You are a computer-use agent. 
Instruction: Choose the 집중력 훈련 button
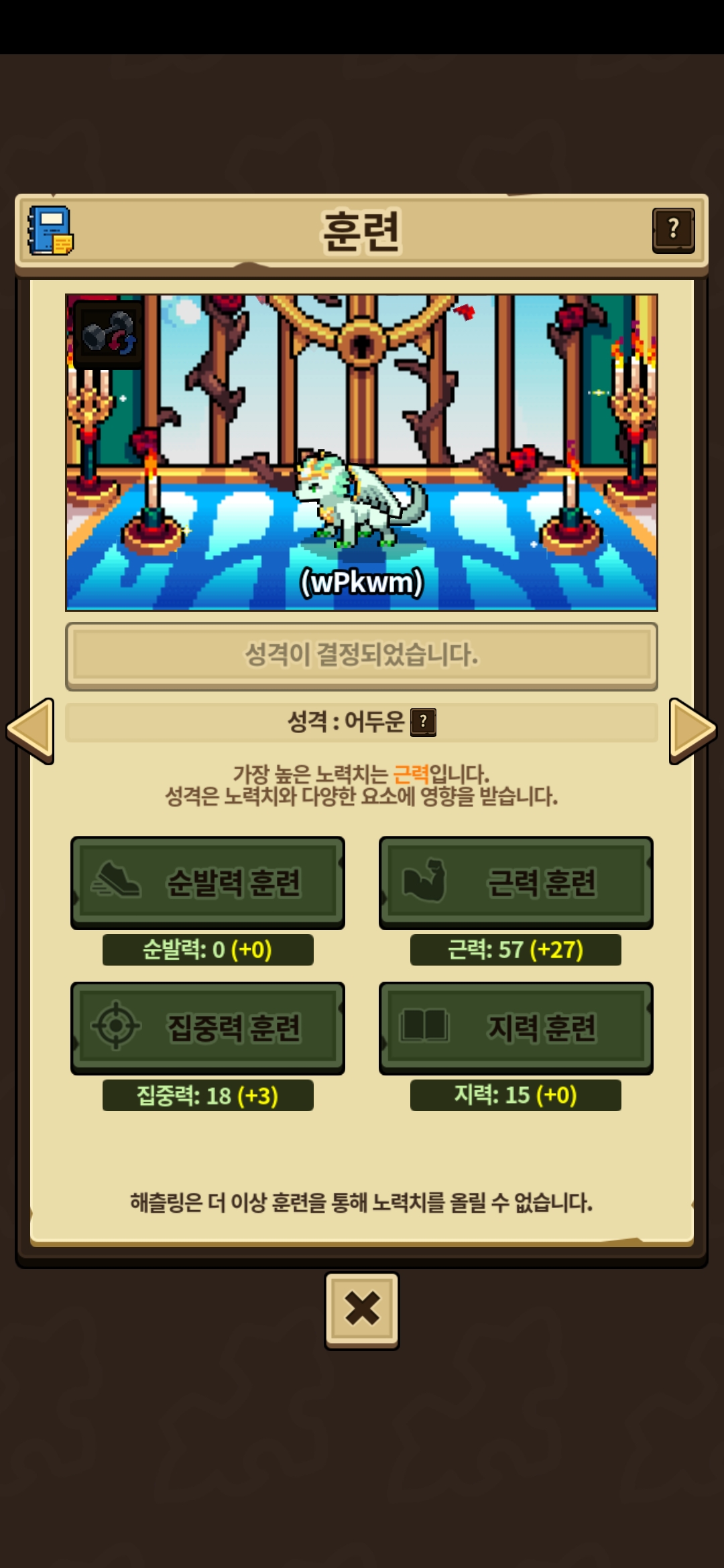click(x=208, y=1027)
